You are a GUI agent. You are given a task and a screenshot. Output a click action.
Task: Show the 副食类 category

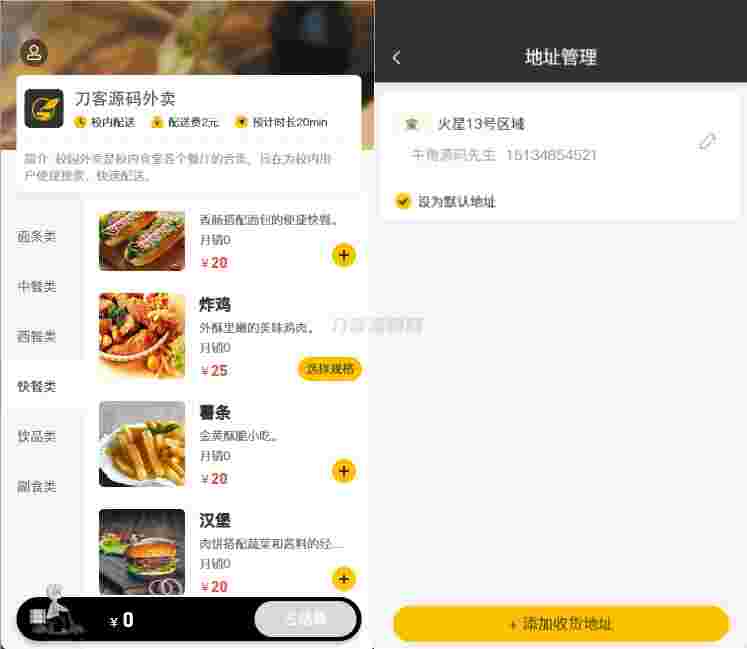pos(37,487)
